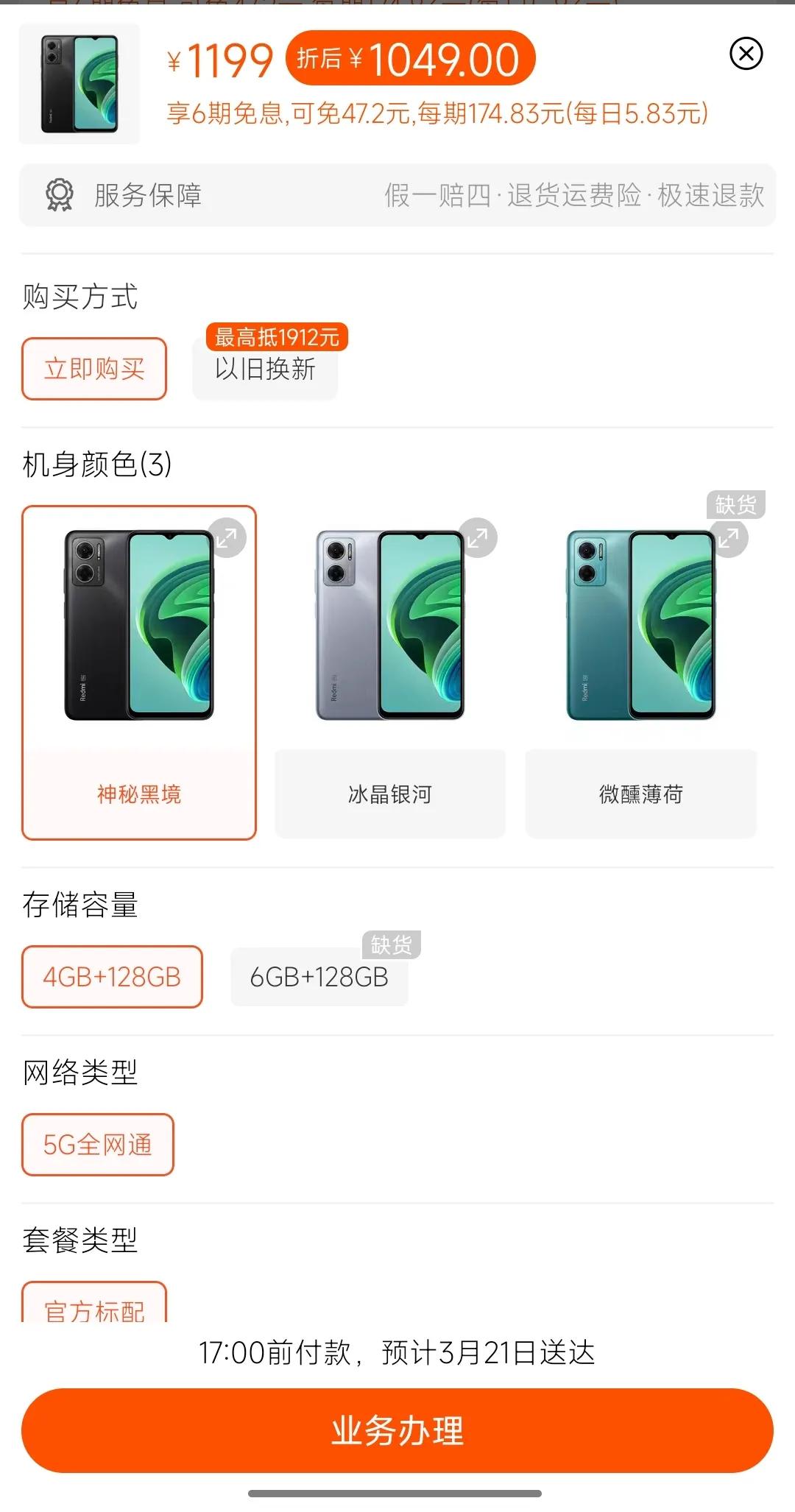Select 5G全网通 network type
This screenshot has height=1512, width=795.
[98, 1145]
